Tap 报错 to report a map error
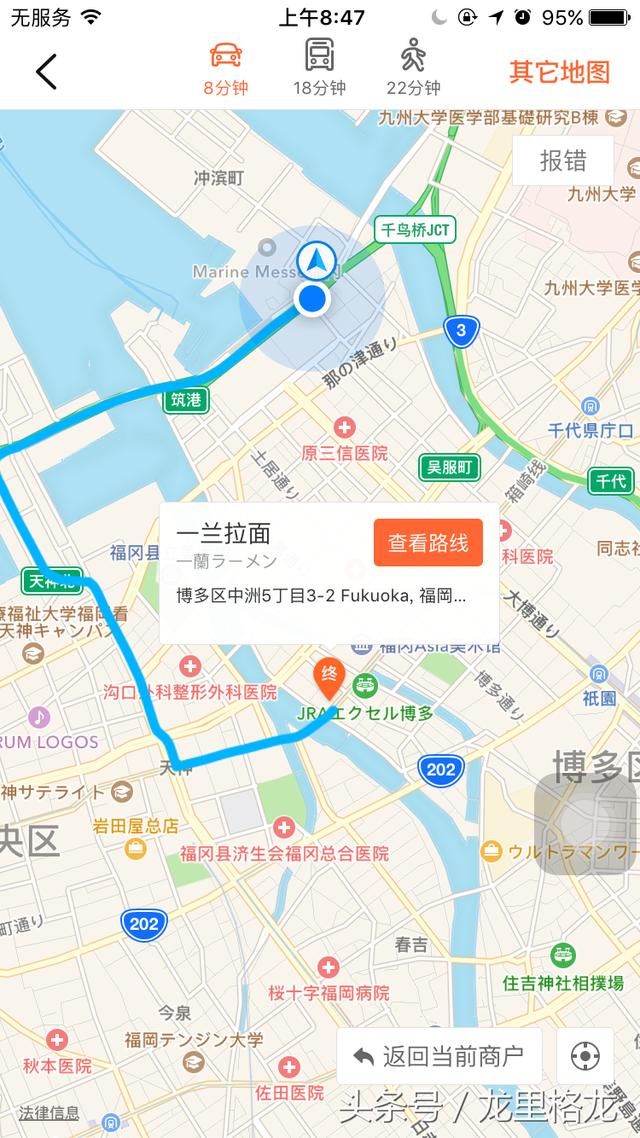Viewport: 640px width, 1138px height. point(563,160)
